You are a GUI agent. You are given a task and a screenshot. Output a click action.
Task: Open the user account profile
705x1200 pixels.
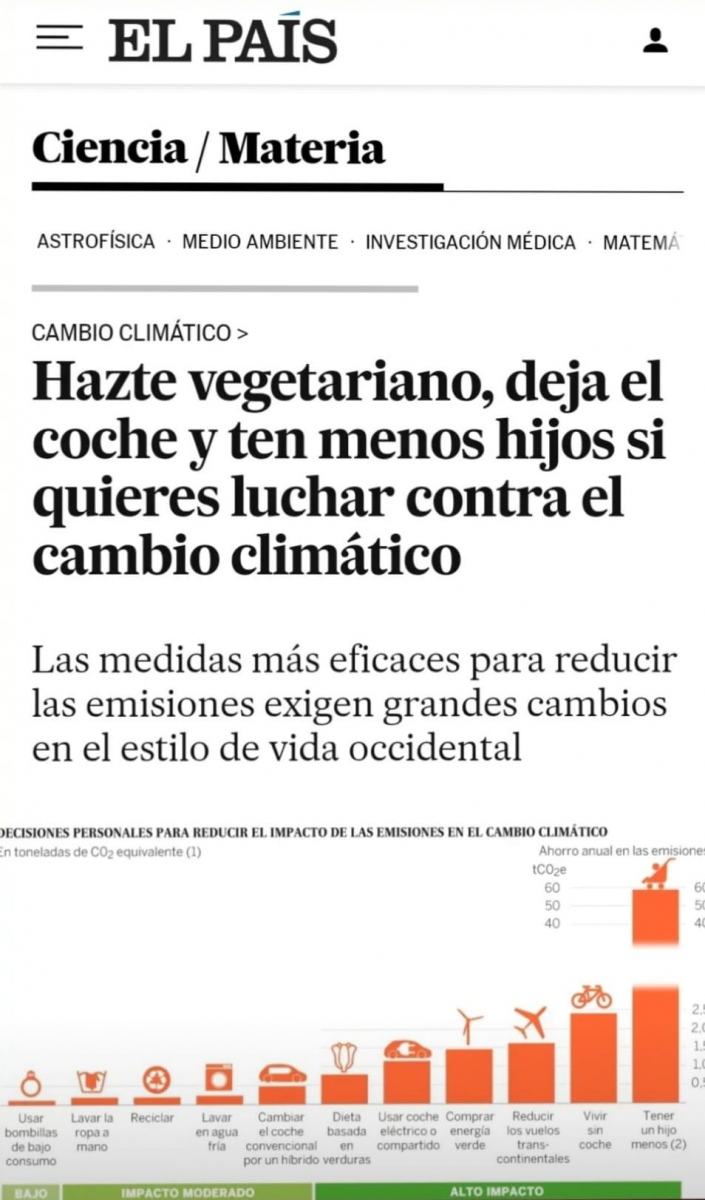tap(655, 40)
